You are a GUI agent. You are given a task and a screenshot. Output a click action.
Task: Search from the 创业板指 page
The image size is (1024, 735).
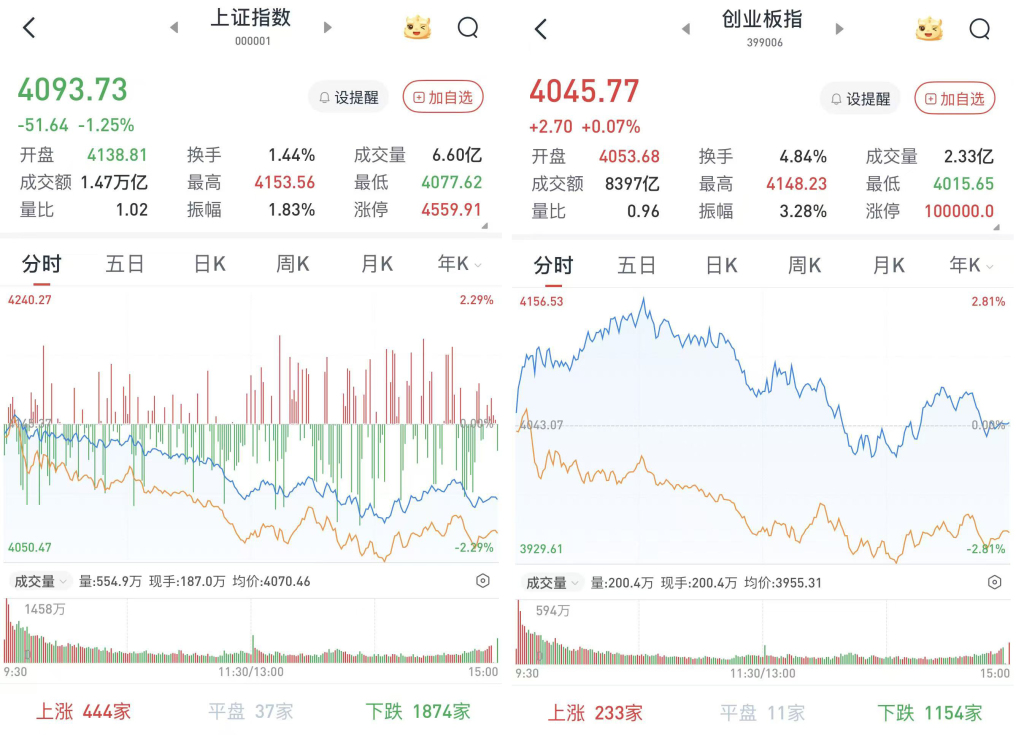(980, 29)
